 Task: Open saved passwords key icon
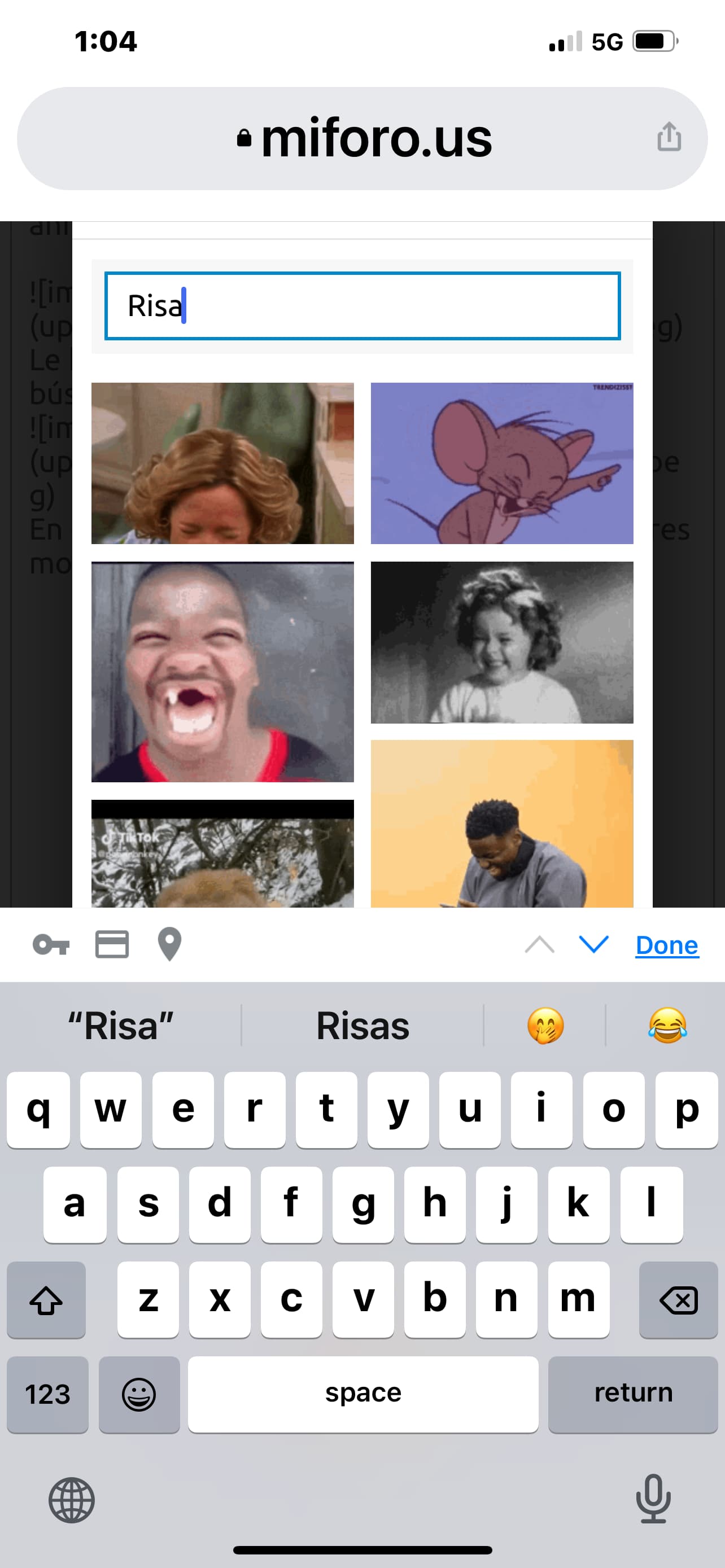click(x=51, y=945)
